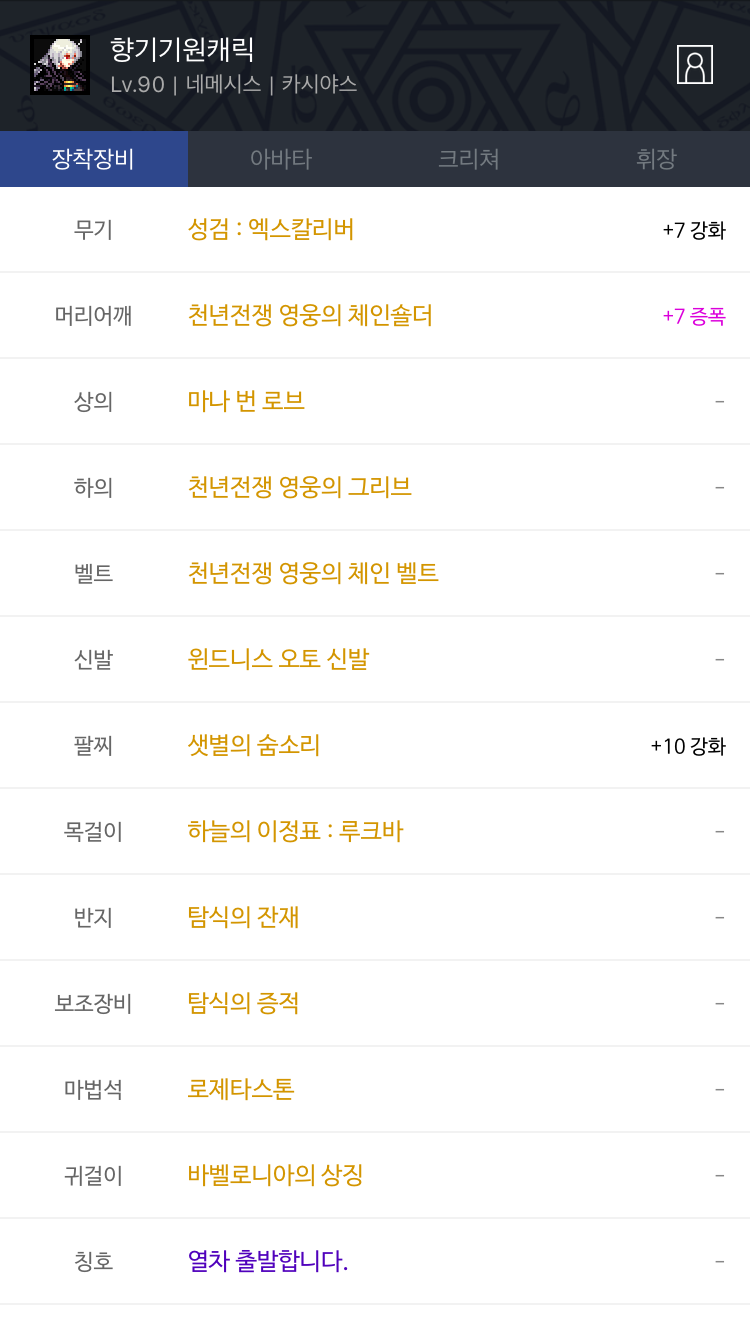View 윈드니스 오토 신발 details
This screenshot has height=1334, width=750.
(278, 660)
